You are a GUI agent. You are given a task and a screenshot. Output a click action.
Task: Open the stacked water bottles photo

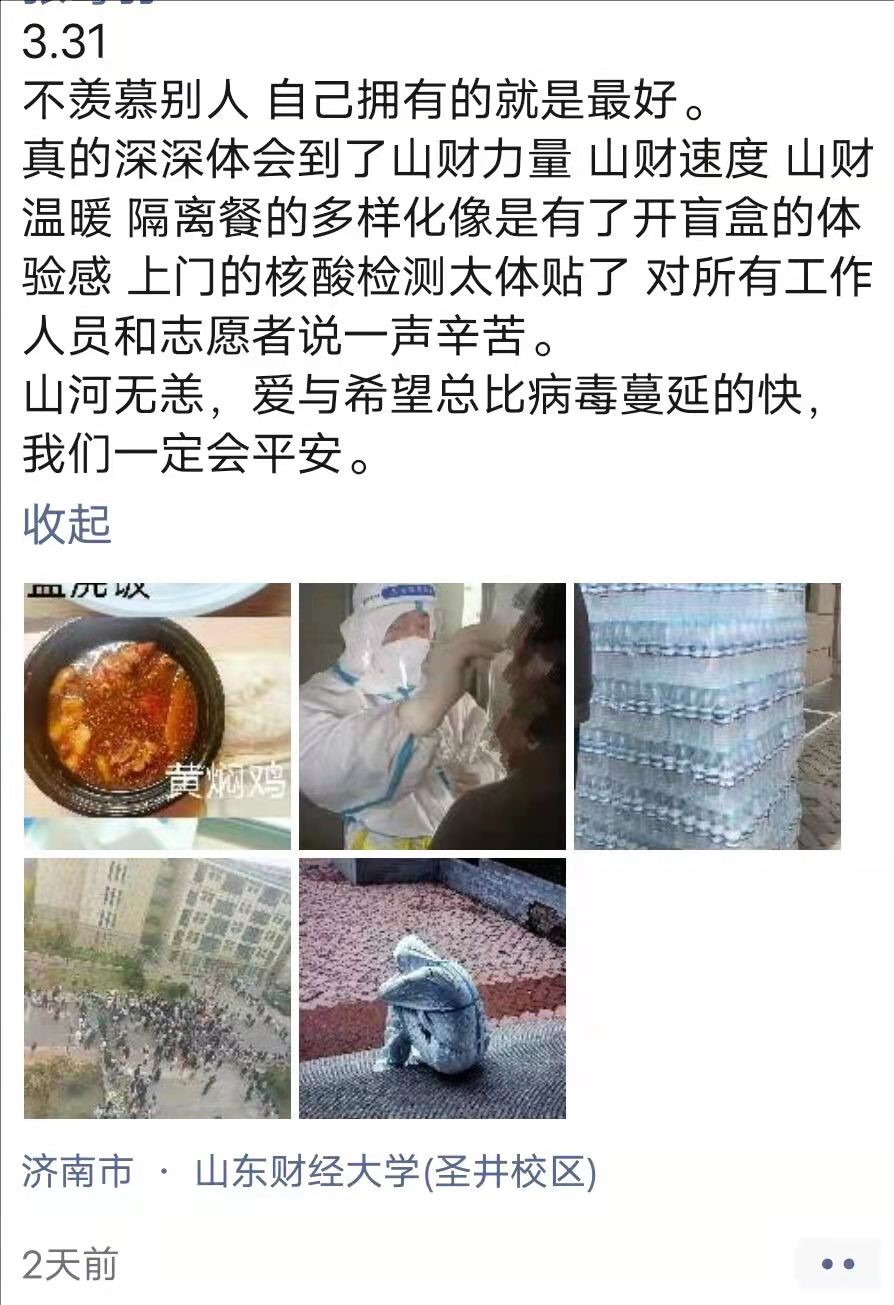(707, 716)
